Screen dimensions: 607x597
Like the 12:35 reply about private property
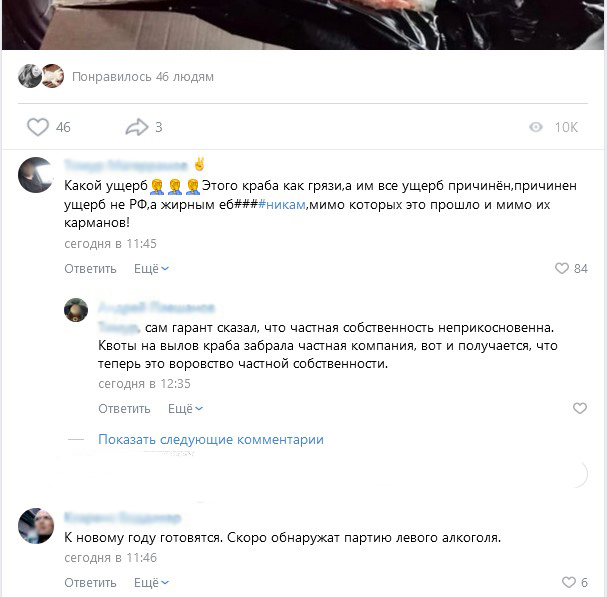pyautogui.click(x=579, y=409)
